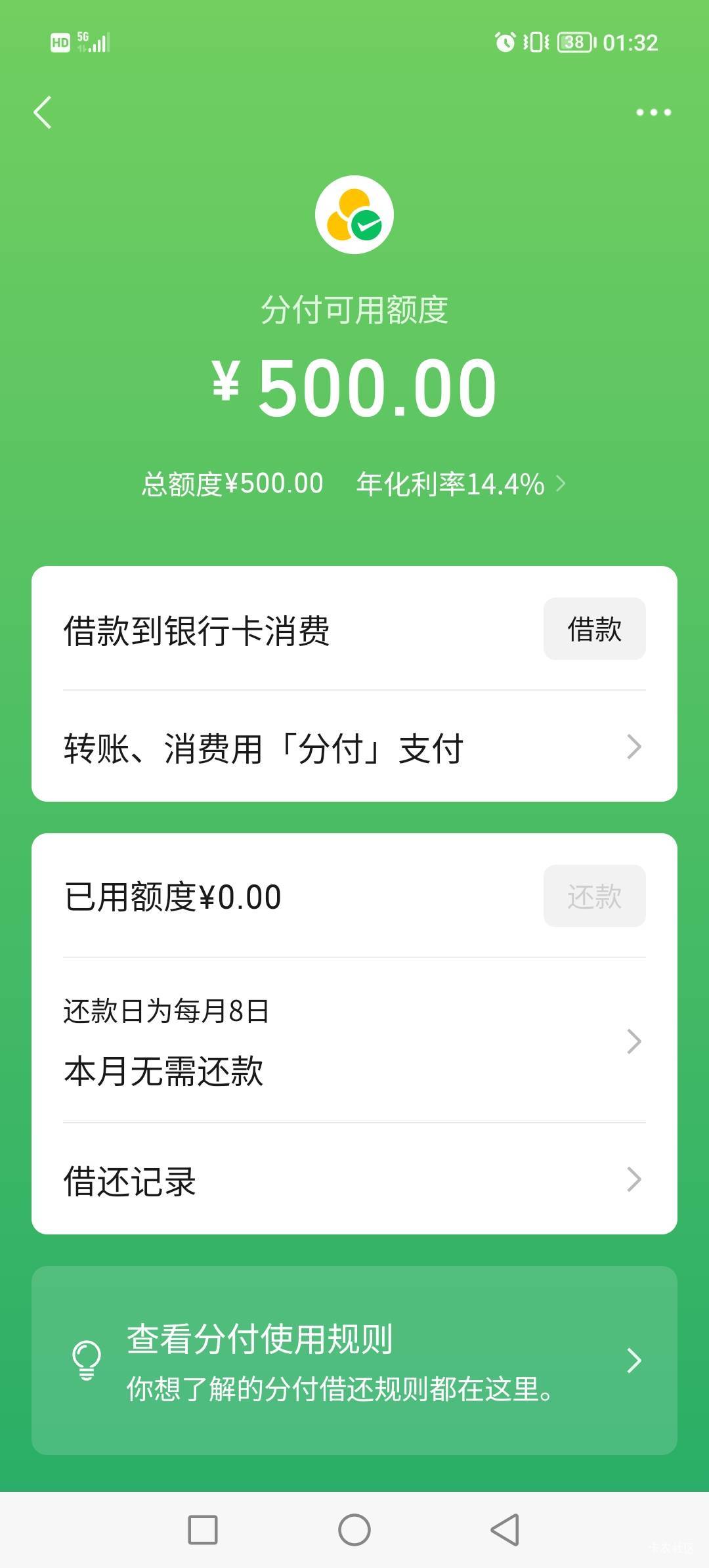Tap the greyed-out 还款 button
709x1568 pixels.
[594, 896]
